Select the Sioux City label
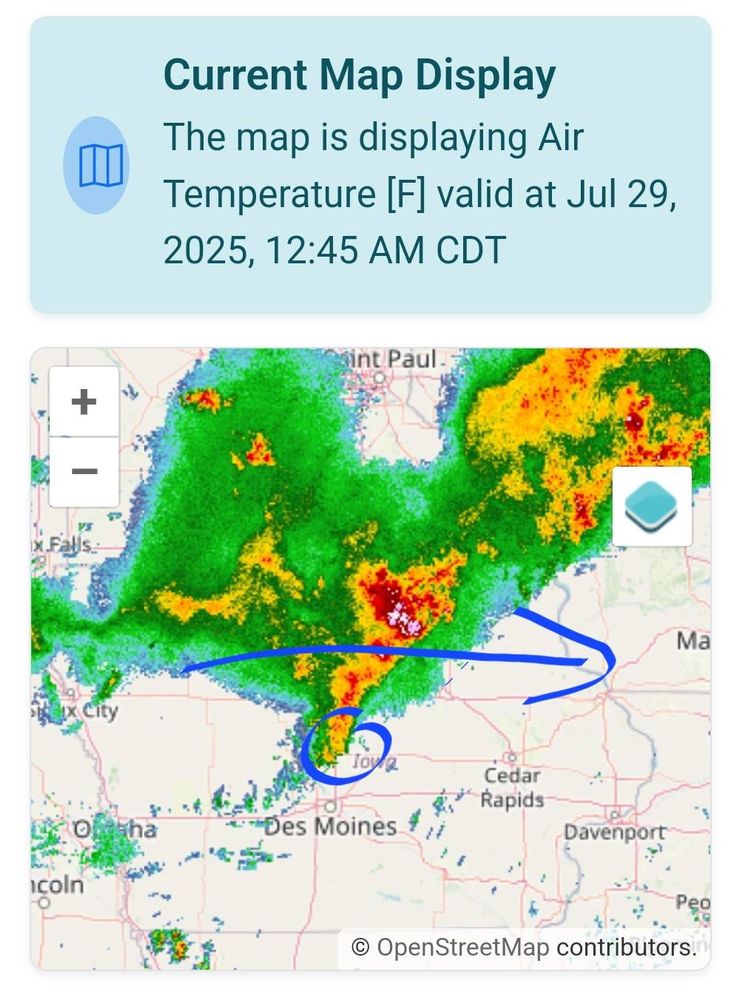This screenshot has height=1000, width=737. (x=77, y=712)
